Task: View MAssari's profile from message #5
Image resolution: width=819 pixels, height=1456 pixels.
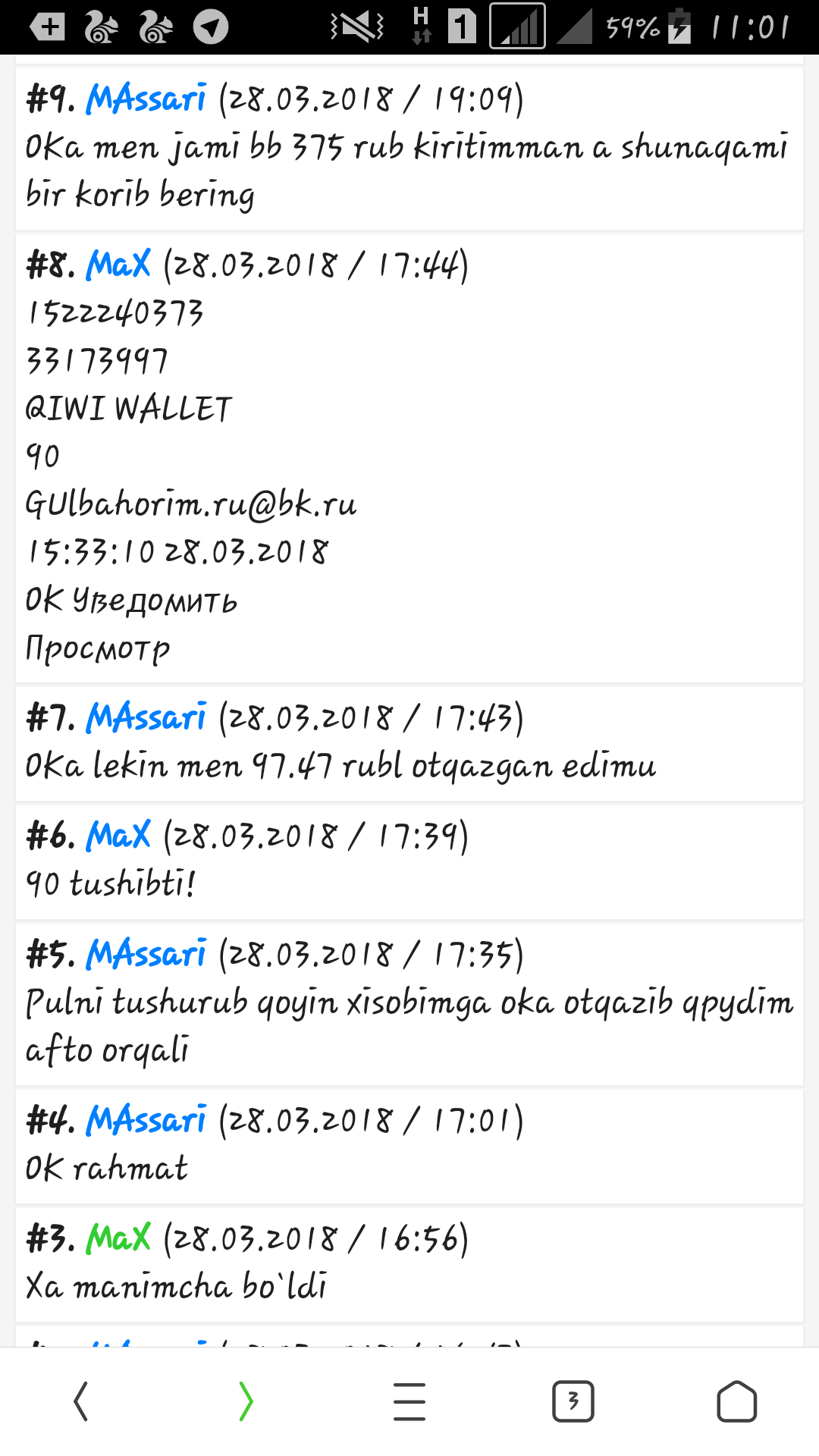Action: click(146, 954)
